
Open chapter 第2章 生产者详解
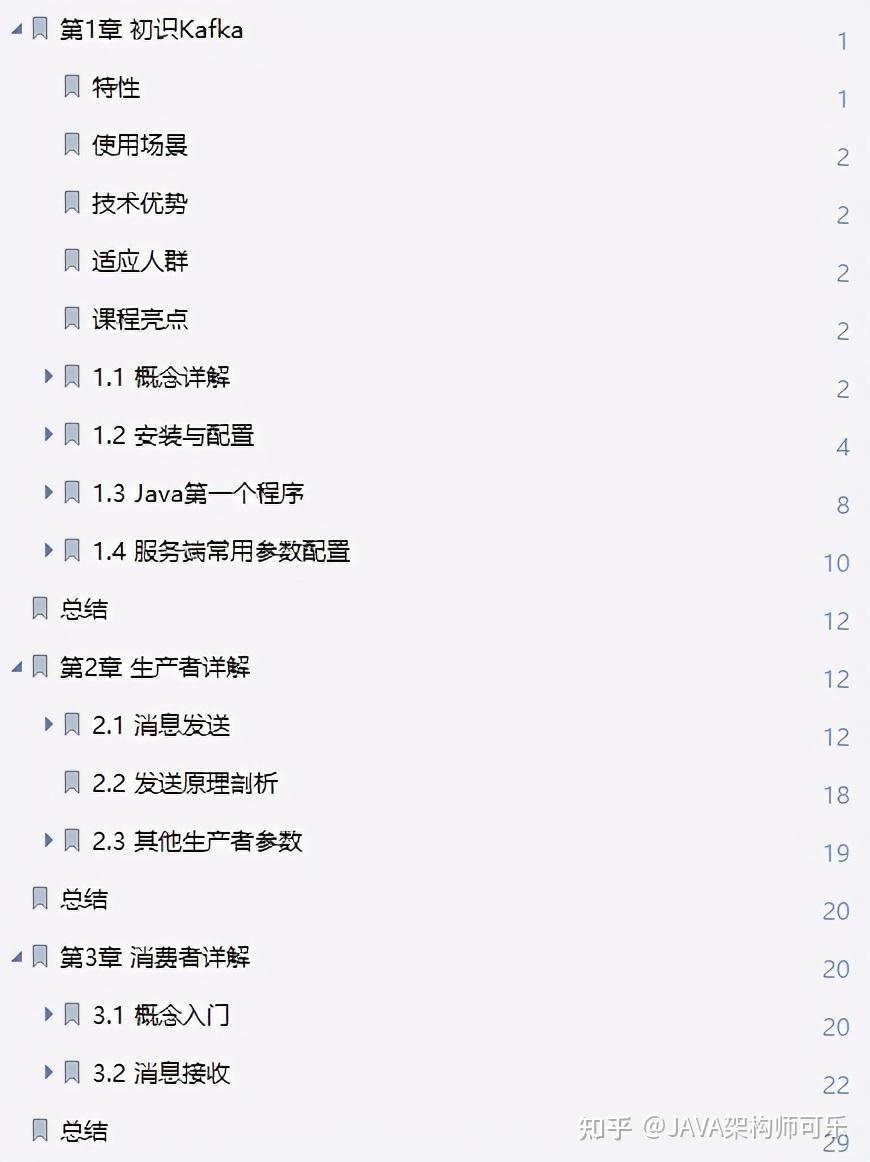[154, 667]
